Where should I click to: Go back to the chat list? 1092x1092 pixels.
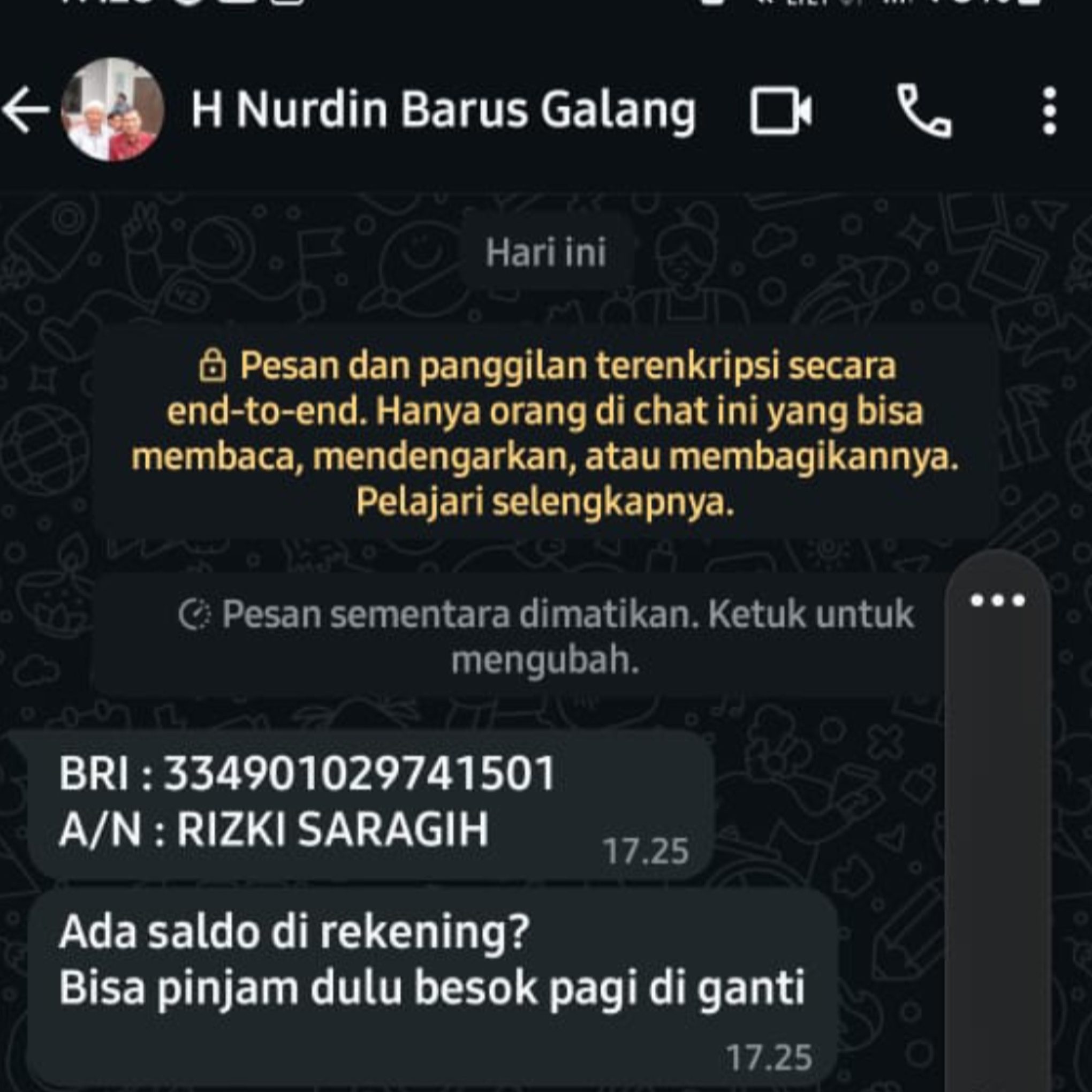click(x=26, y=110)
